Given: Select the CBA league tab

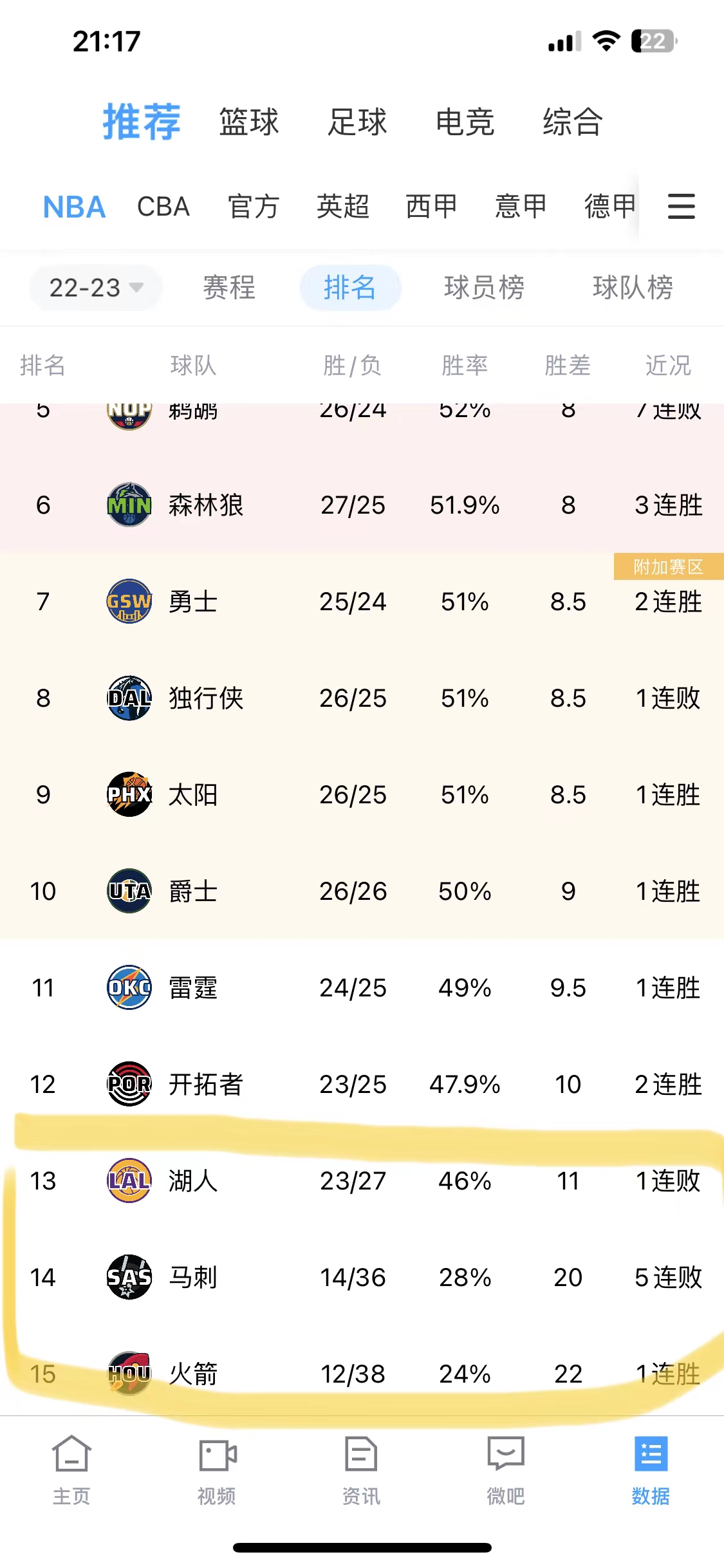Looking at the screenshot, I should [x=163, y=206].
